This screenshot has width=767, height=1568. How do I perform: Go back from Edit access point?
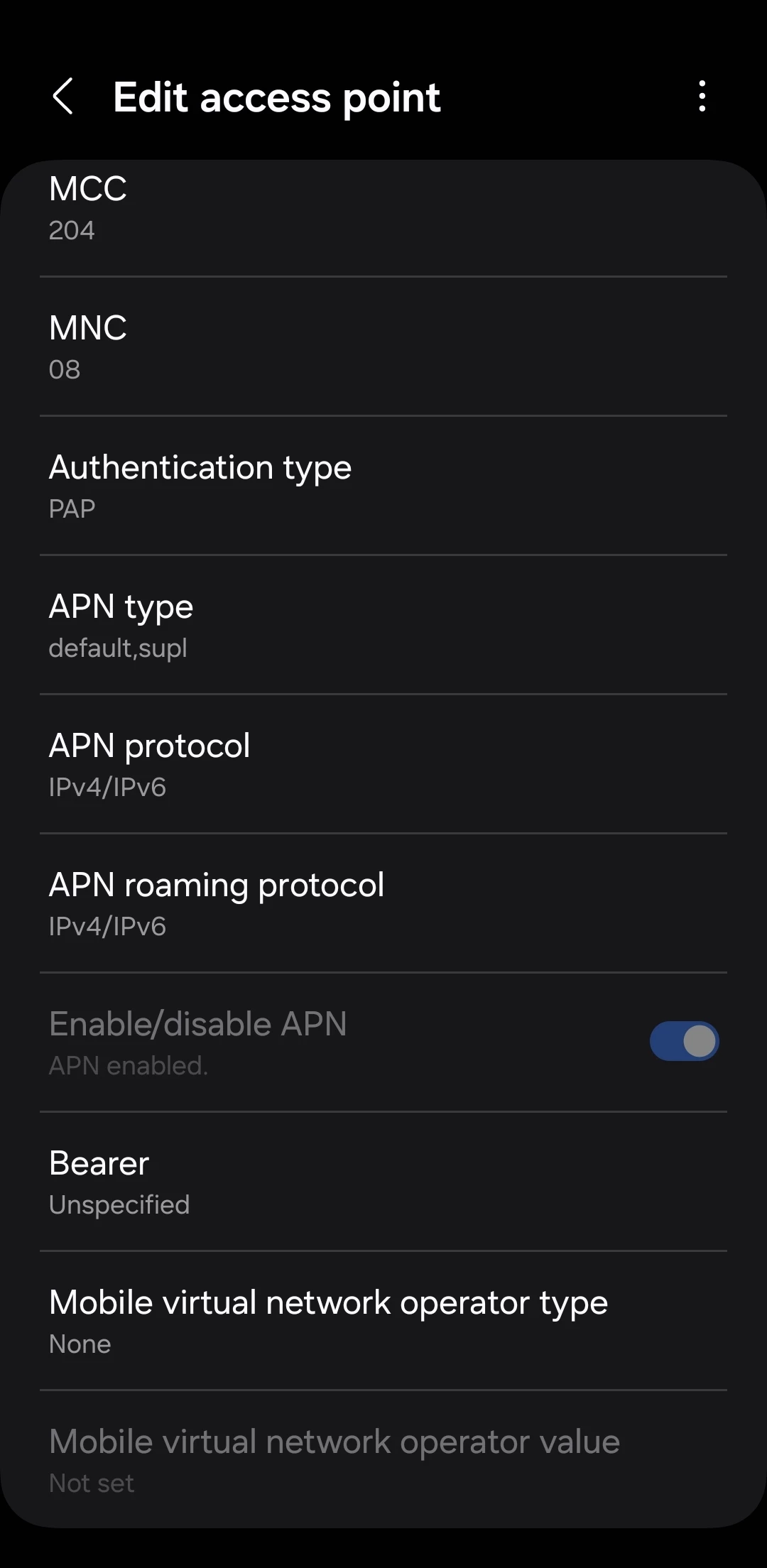(63, 97)
